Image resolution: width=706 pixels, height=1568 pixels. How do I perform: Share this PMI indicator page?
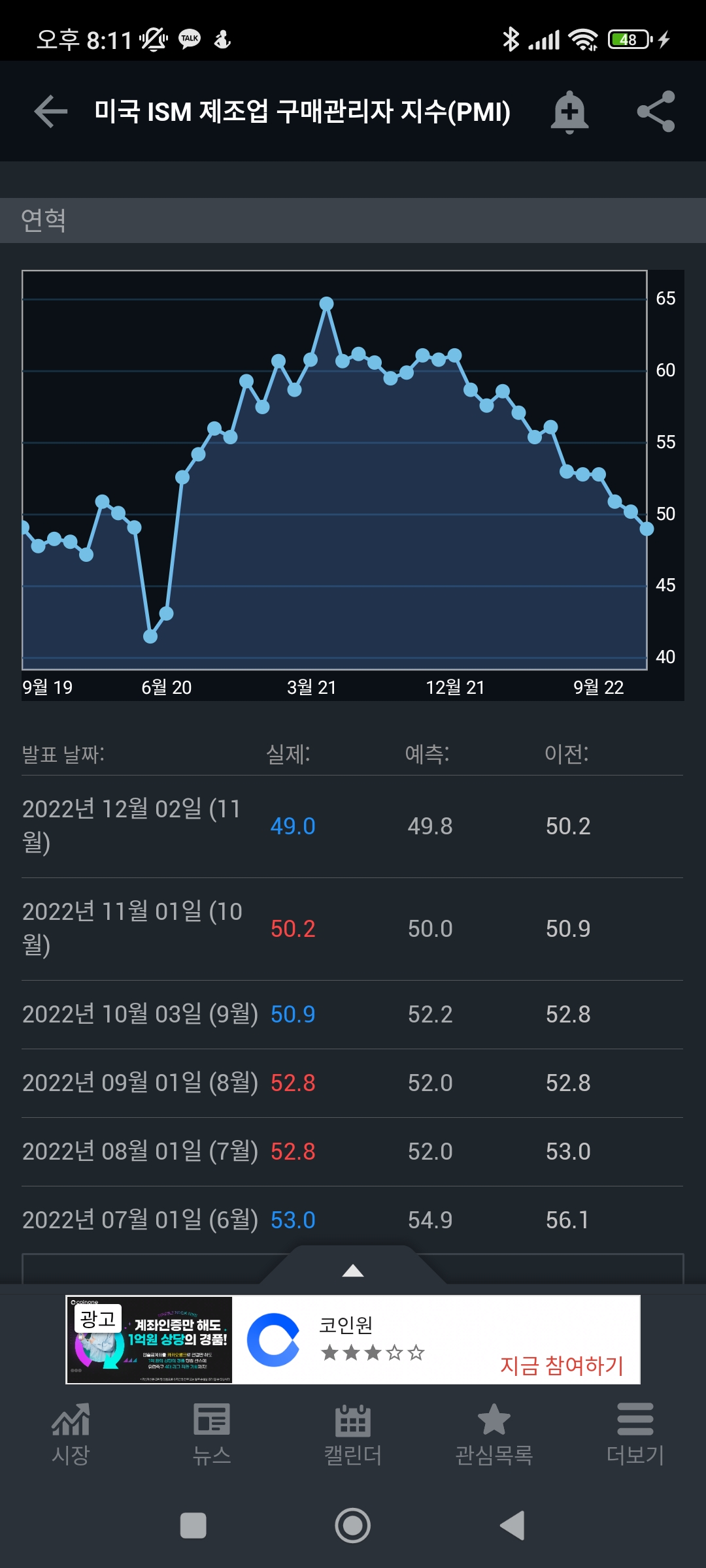point(656,111)
